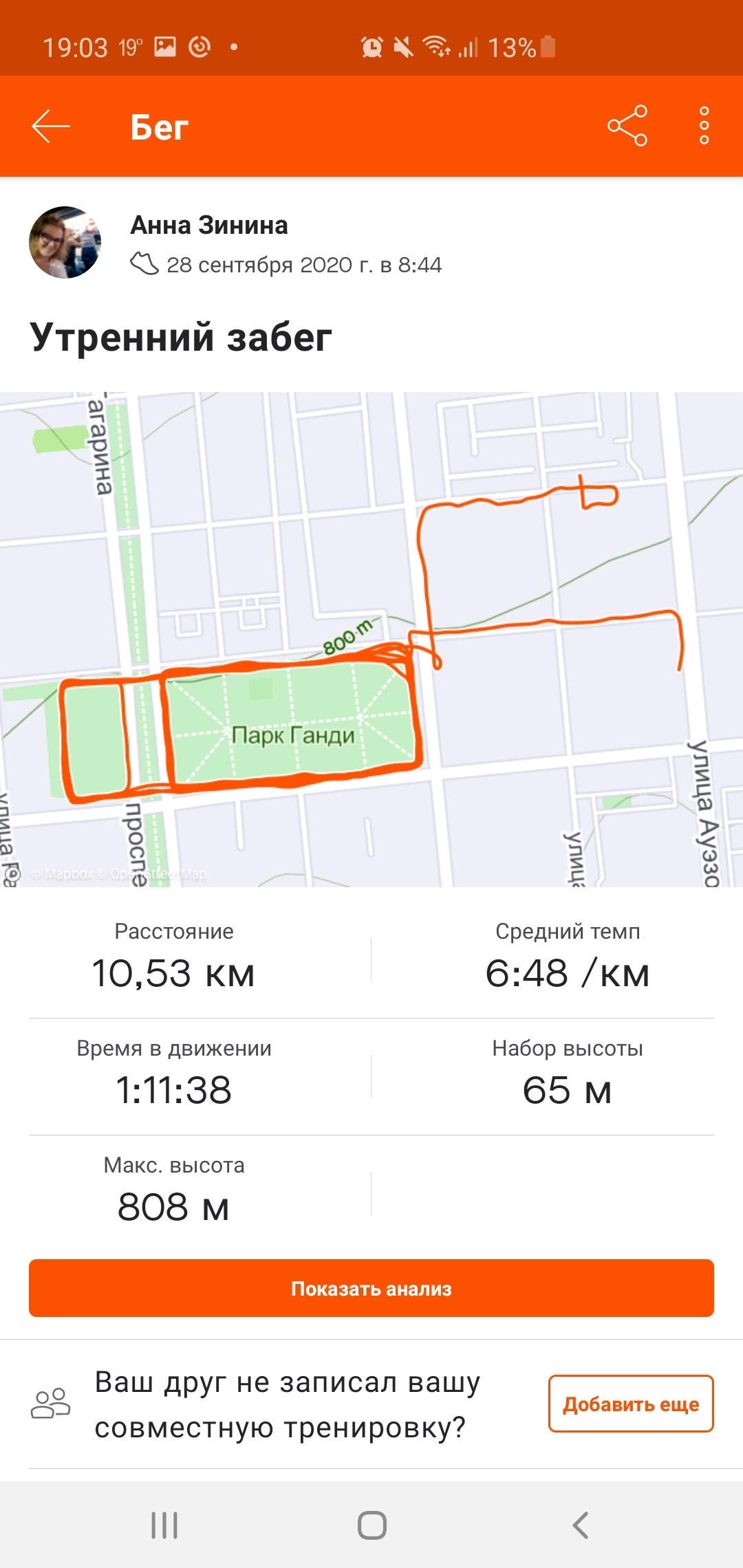Open recent apps from the navigation bar

164,1525
